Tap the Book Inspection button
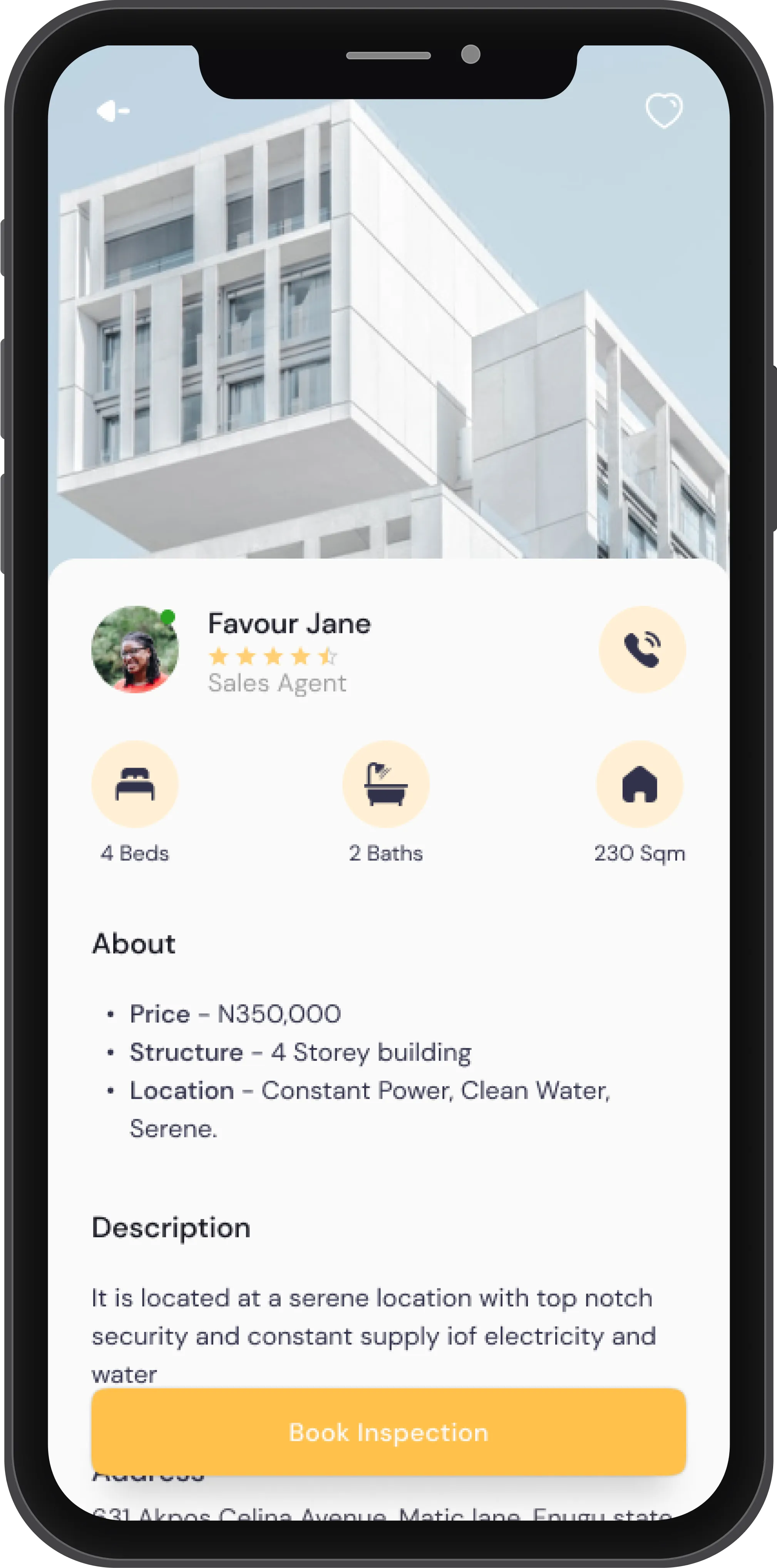Screen dimensions: 777x1568 point(388,1432)
